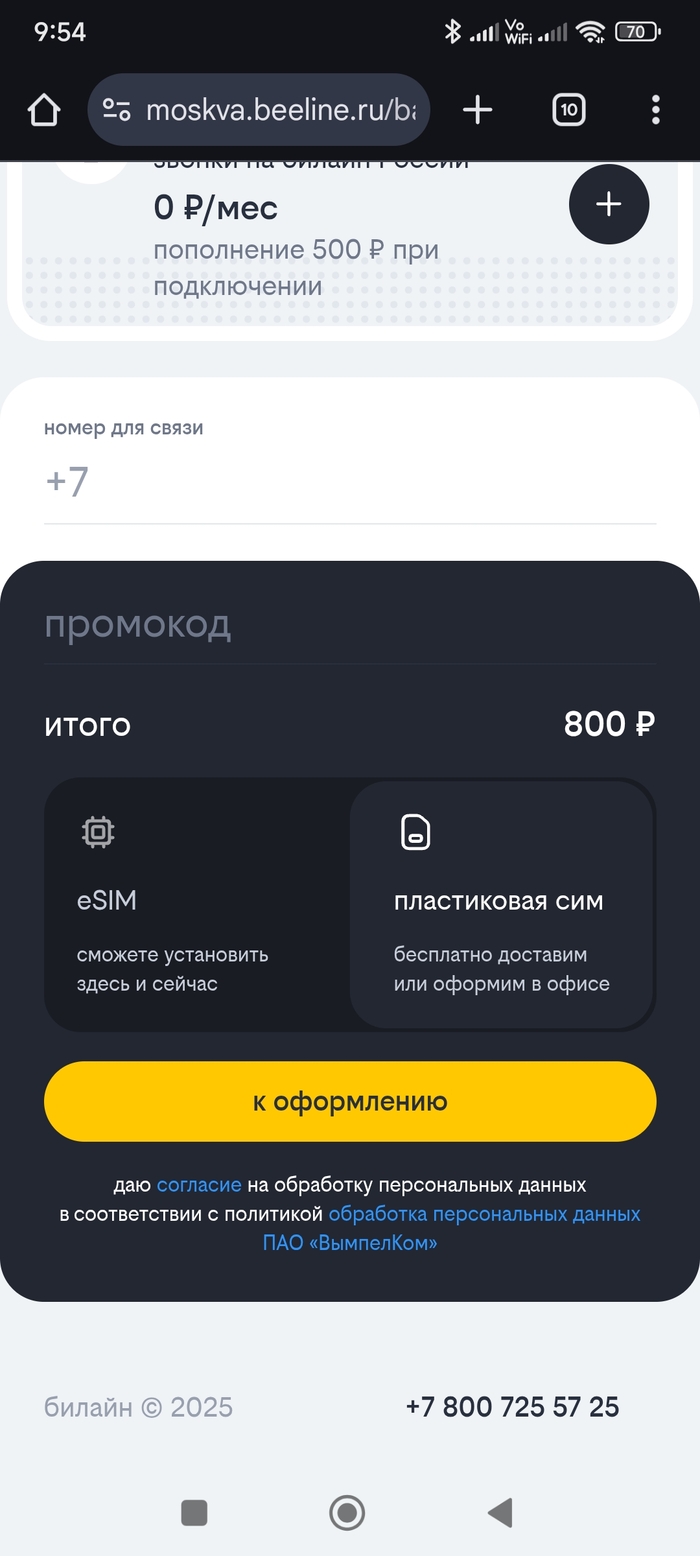
Task: Open обработка персональных данных ПАО «ВымпелКом» link
Action: [484, 1215]
